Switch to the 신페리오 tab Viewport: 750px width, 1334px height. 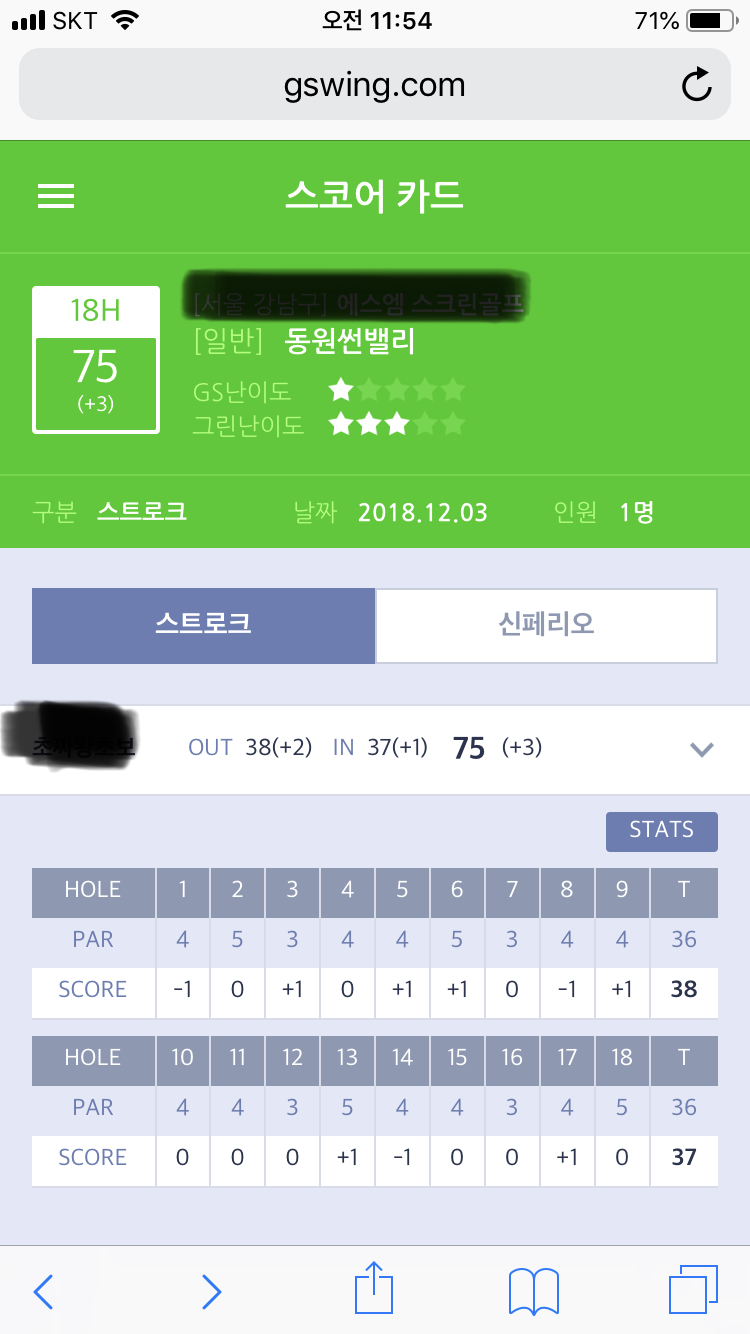pos(546,625)
